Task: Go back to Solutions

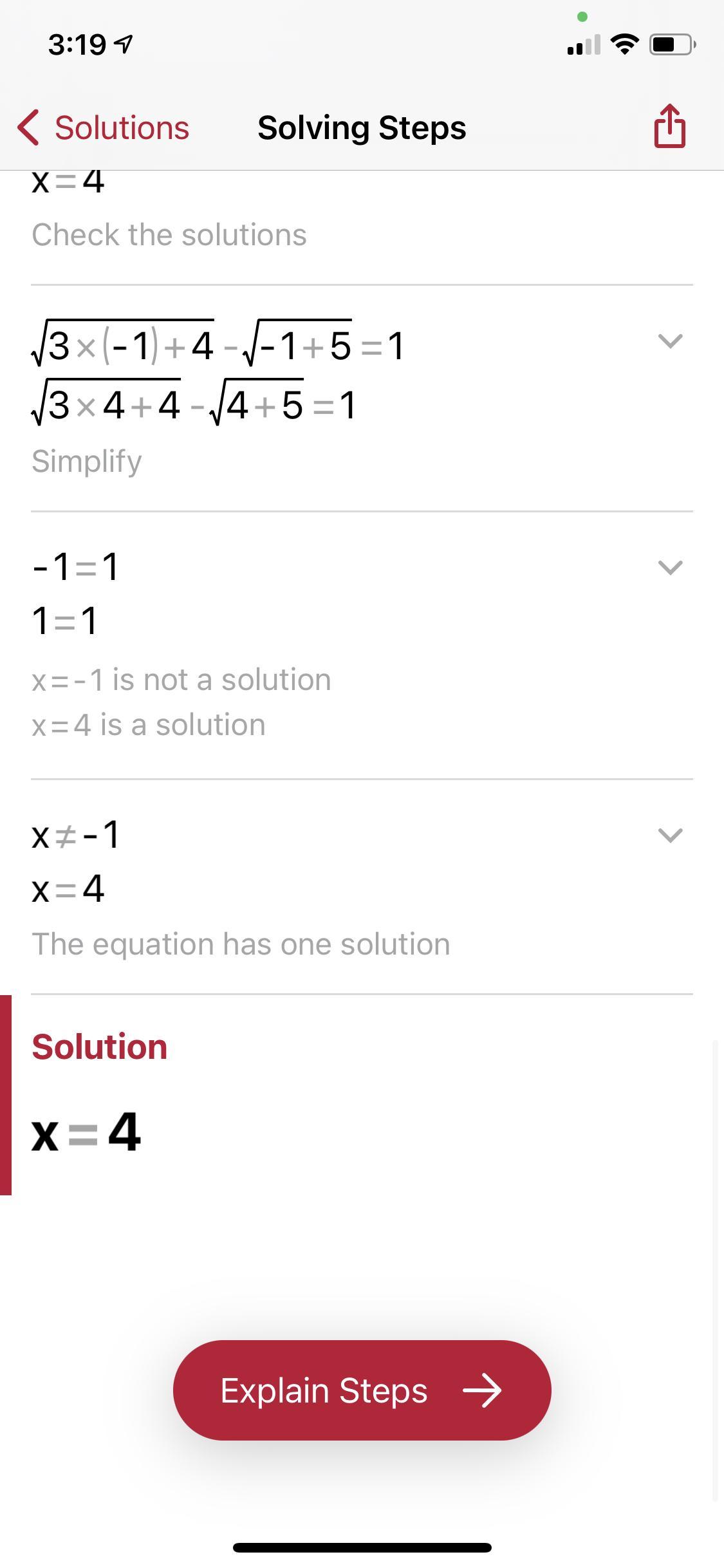Action: pyautogui.click(x=104, y=127)
